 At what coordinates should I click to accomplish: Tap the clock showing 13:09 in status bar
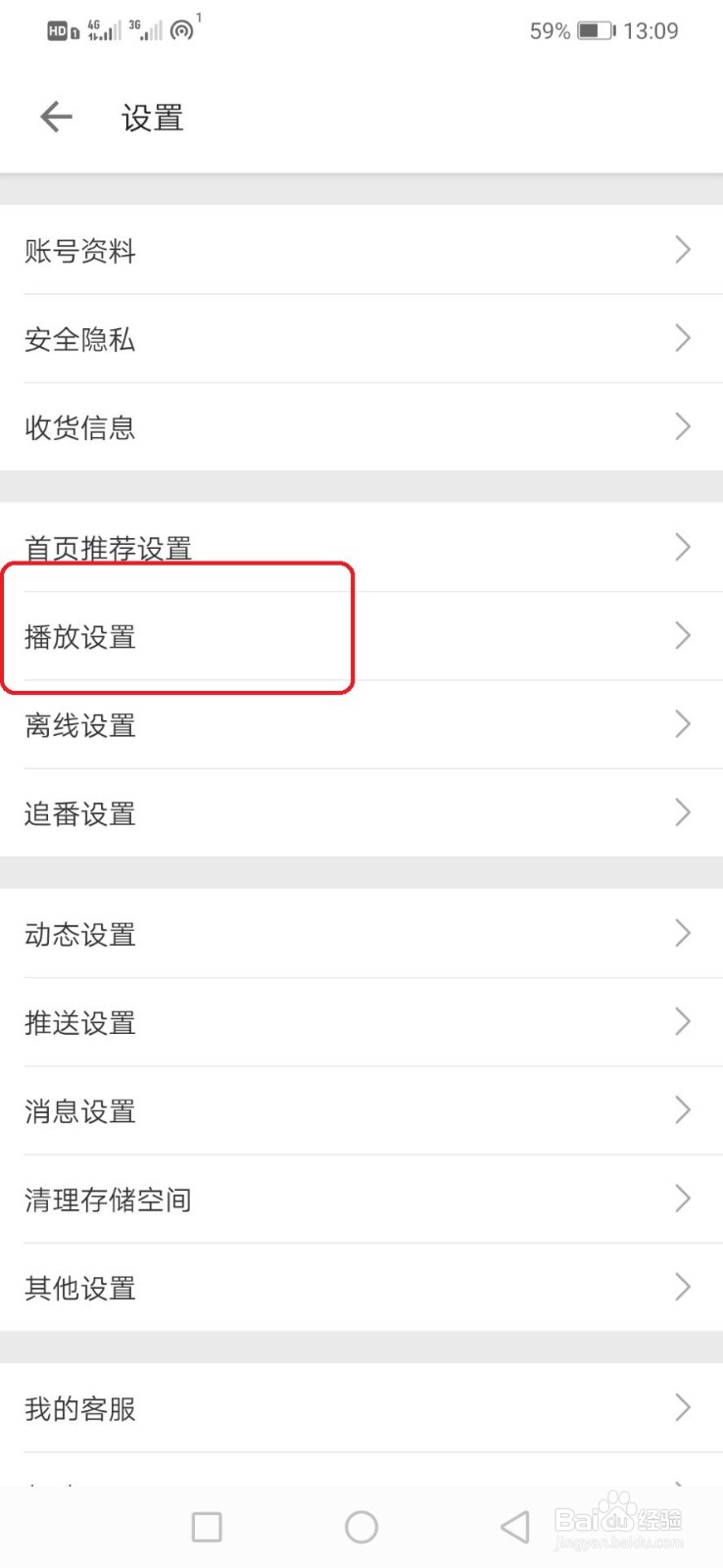pyautogui.click(x=649, y=30)
